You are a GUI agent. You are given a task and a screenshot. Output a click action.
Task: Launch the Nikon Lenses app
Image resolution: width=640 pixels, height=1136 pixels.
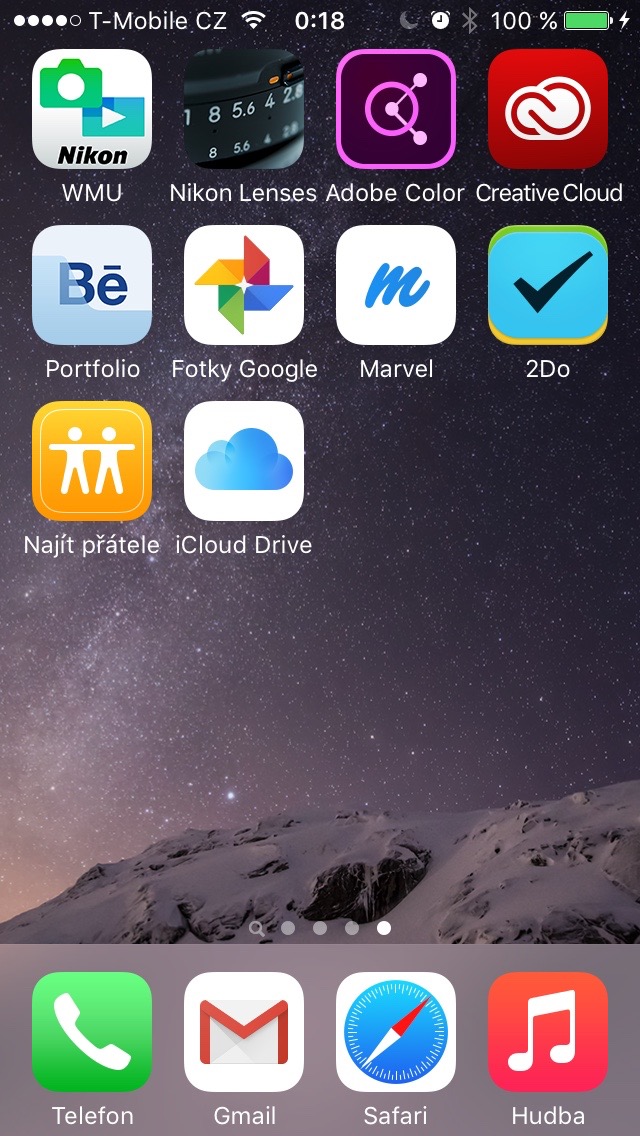(x=244, y=109)
